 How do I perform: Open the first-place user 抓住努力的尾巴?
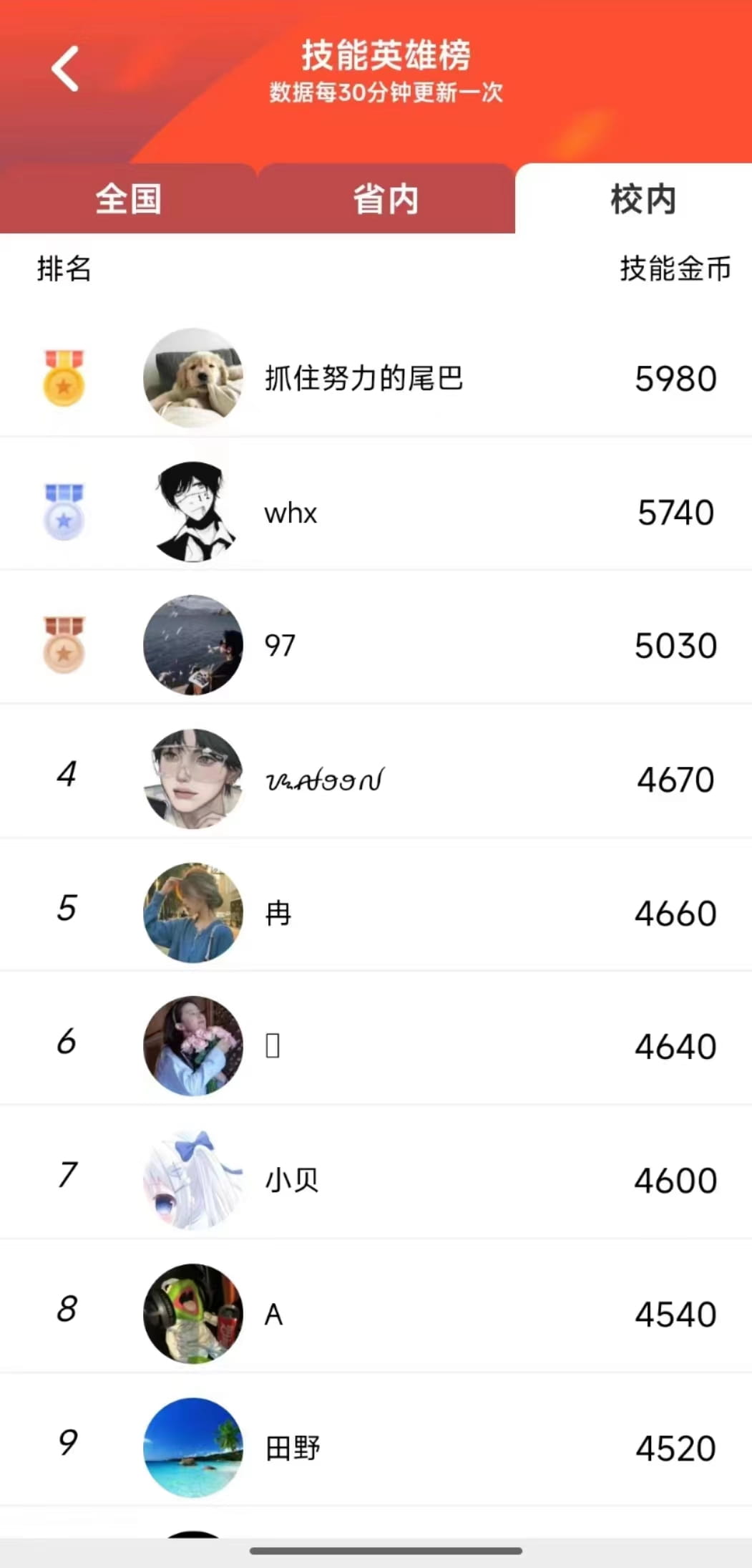coord(363,378)
